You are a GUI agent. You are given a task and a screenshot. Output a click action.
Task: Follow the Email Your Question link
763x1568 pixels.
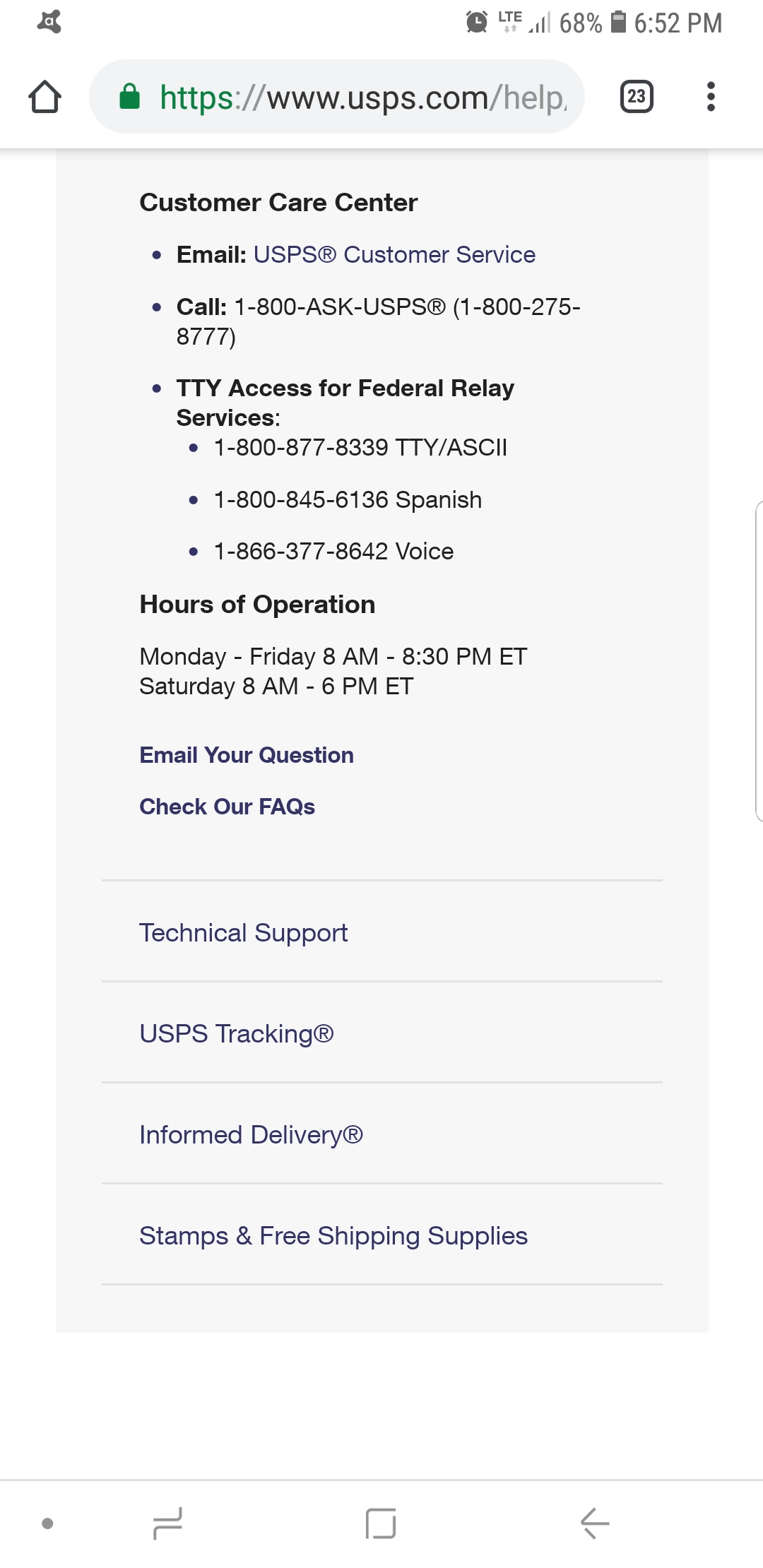coord(247,755)
